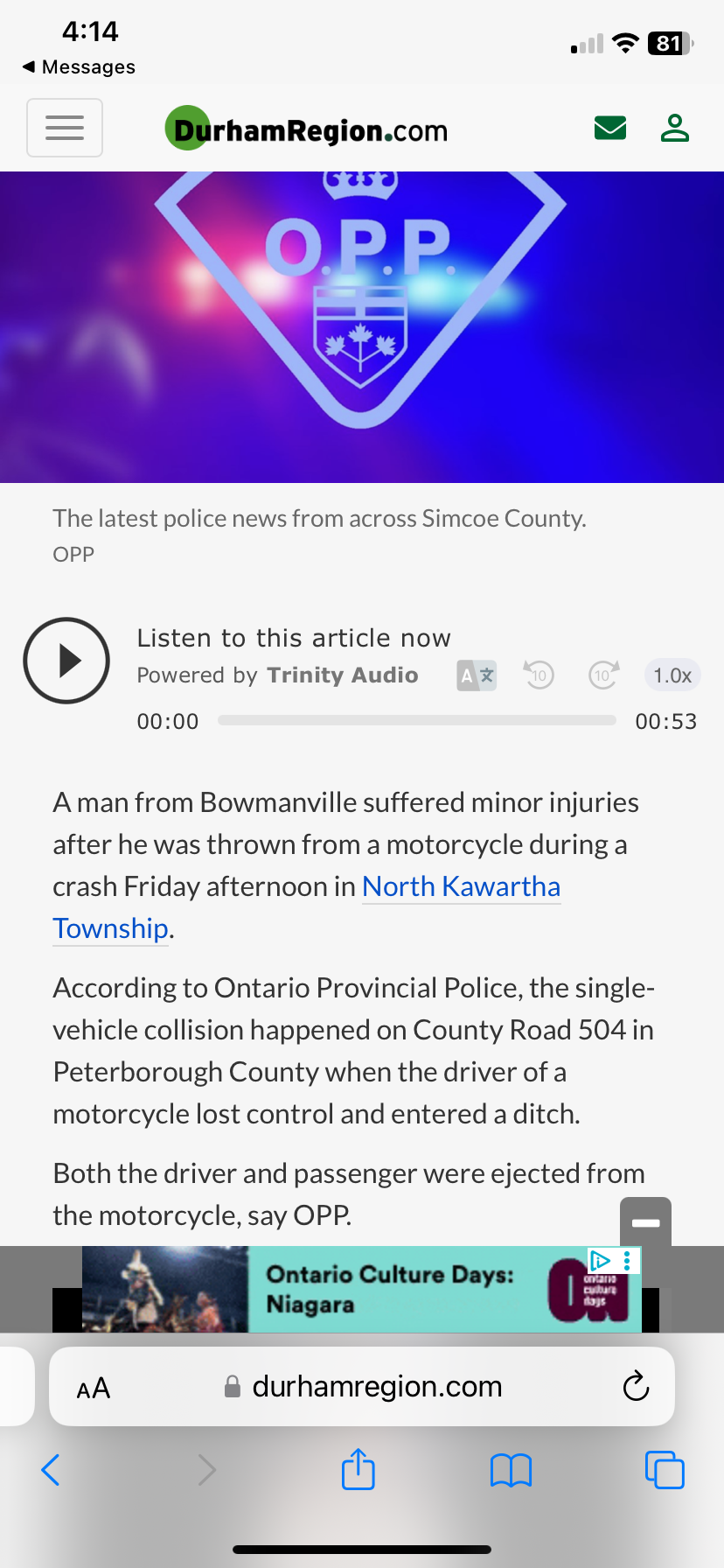Viewport: 724px width, 1568px height.
Task: Open the North Kawartha Township link
Action: point(461,887)
